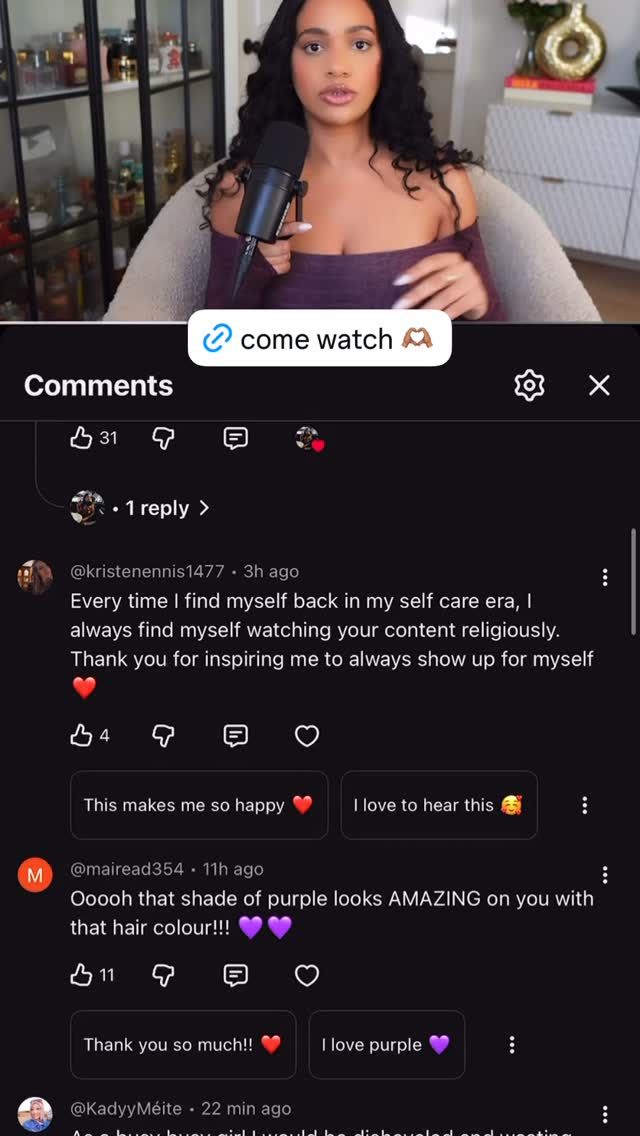
Task: Like kristenennis1477's comment
Action: pos(82,736)
